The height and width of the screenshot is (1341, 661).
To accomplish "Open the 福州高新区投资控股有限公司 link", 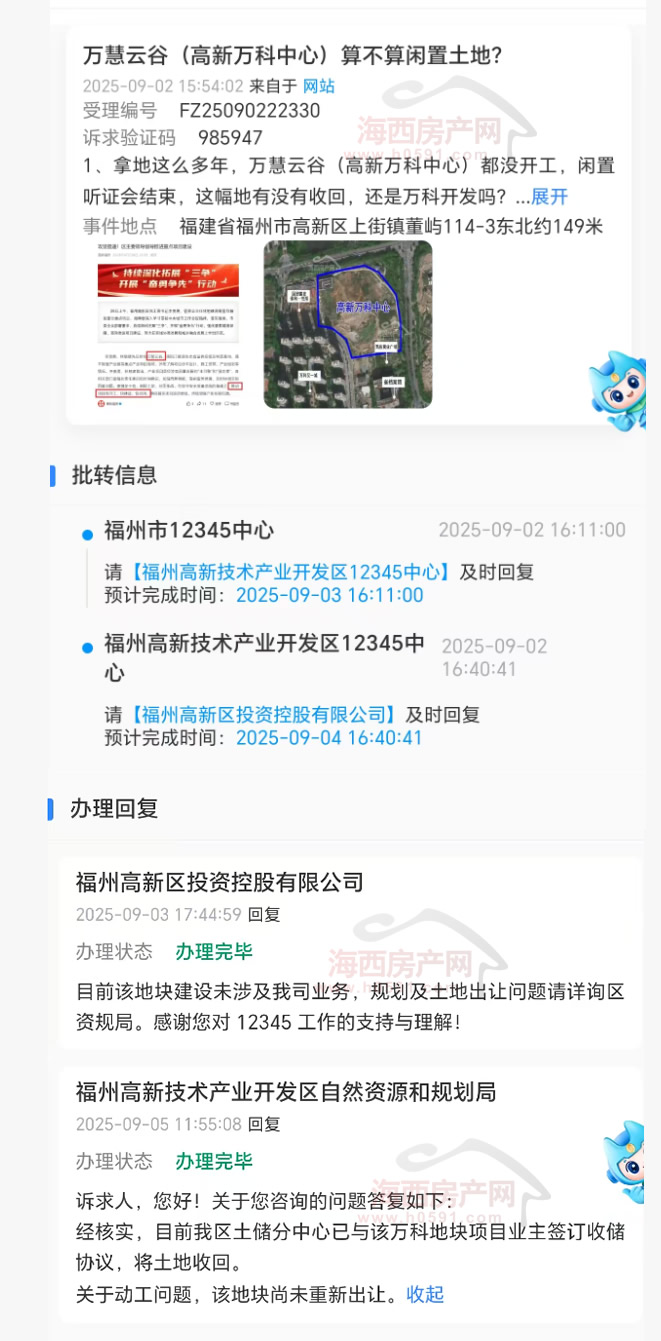I will pos(264,714).
